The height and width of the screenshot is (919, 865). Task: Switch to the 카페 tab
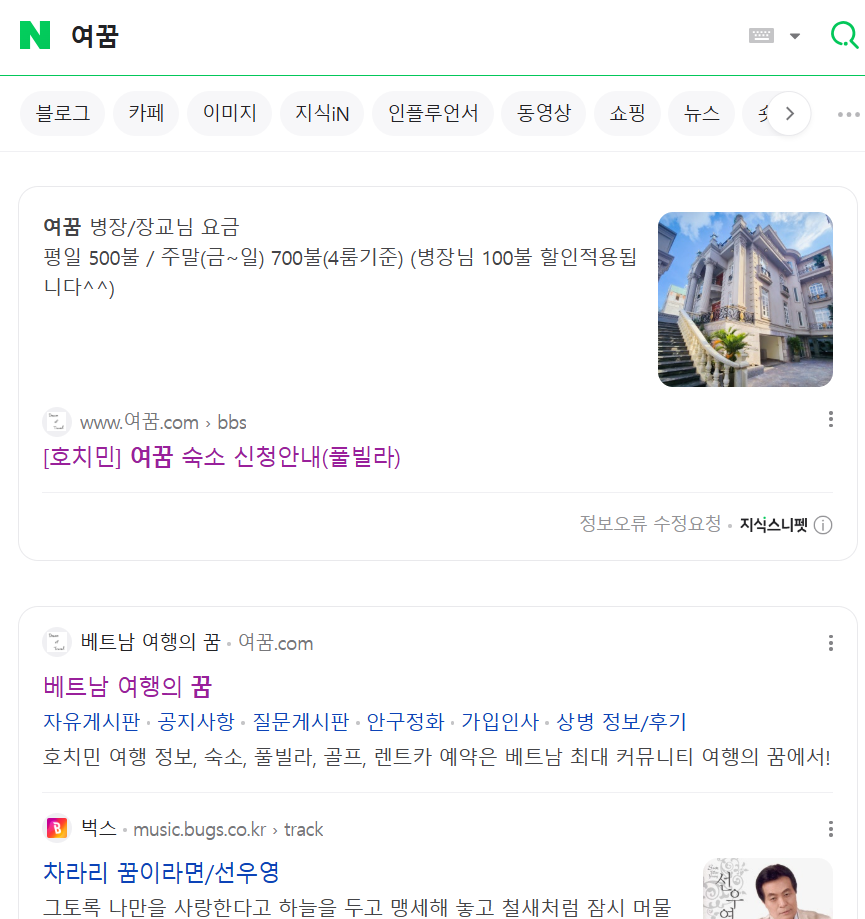146,113
